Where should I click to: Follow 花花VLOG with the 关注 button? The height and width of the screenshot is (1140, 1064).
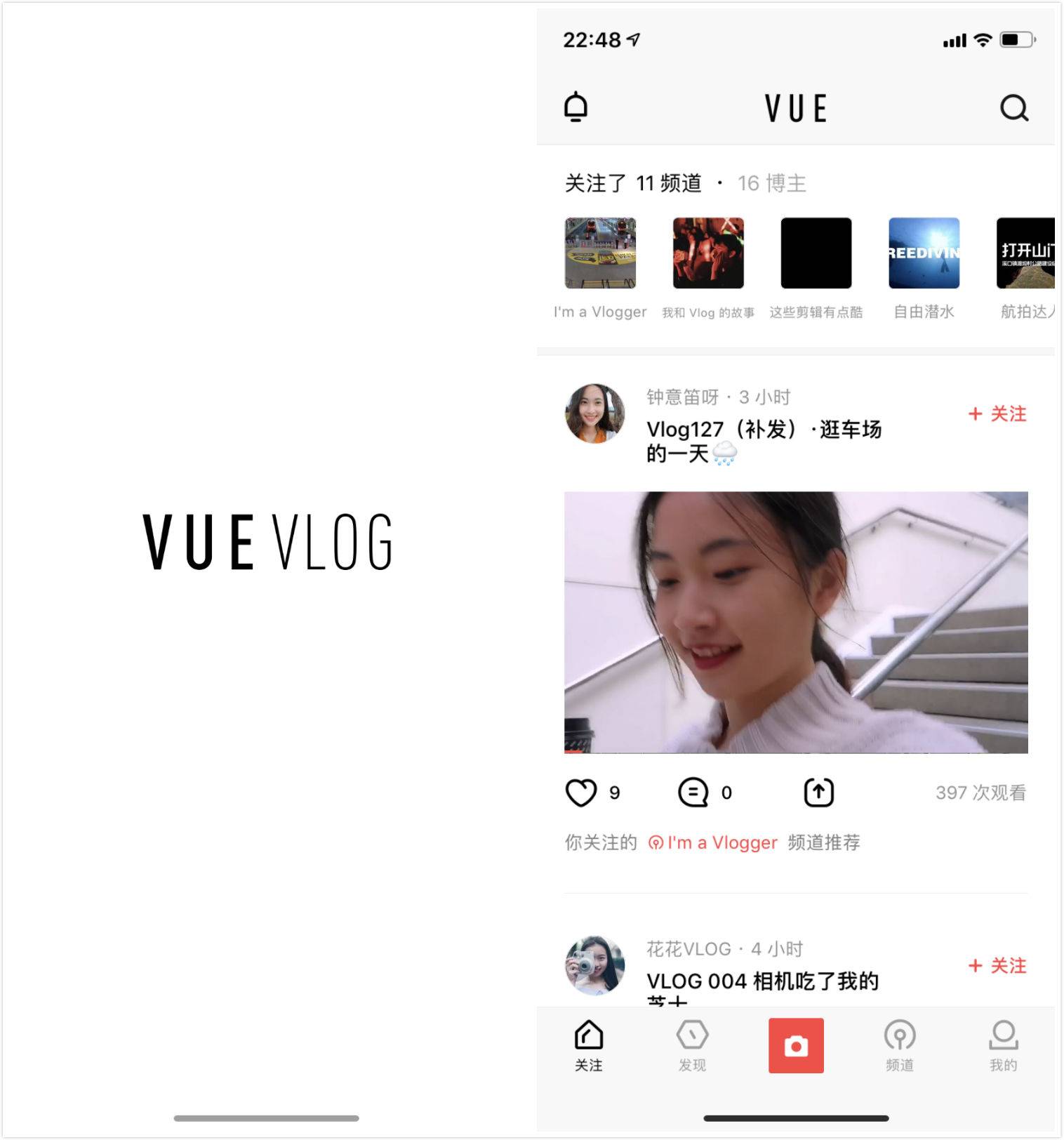tap(997, 966)
